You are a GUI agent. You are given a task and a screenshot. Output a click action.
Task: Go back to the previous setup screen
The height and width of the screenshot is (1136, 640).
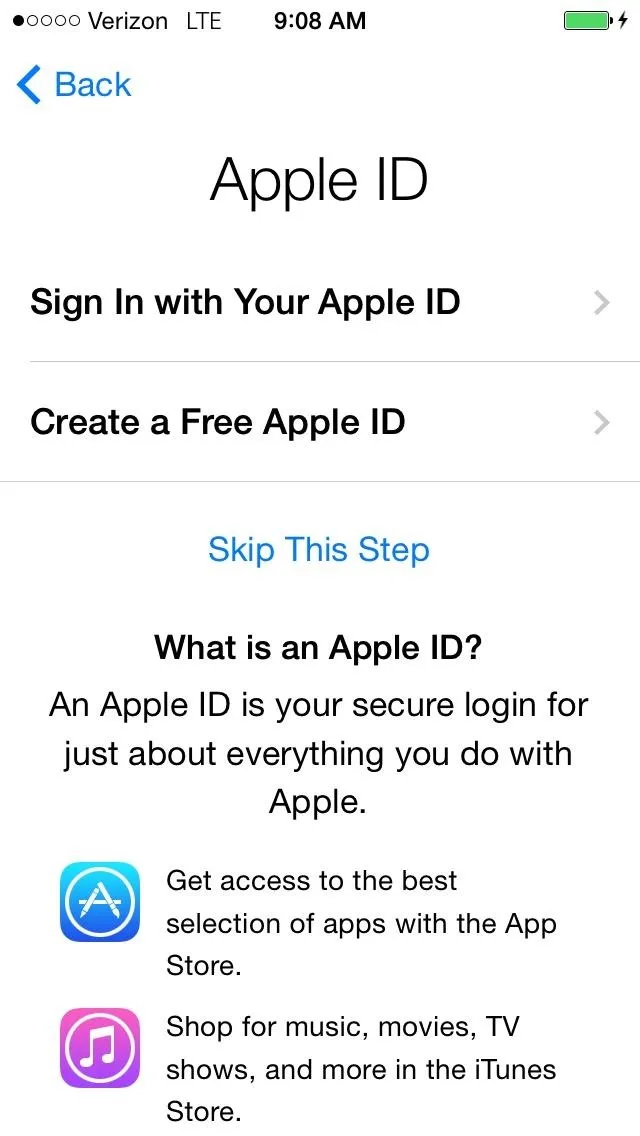(73, 84)
